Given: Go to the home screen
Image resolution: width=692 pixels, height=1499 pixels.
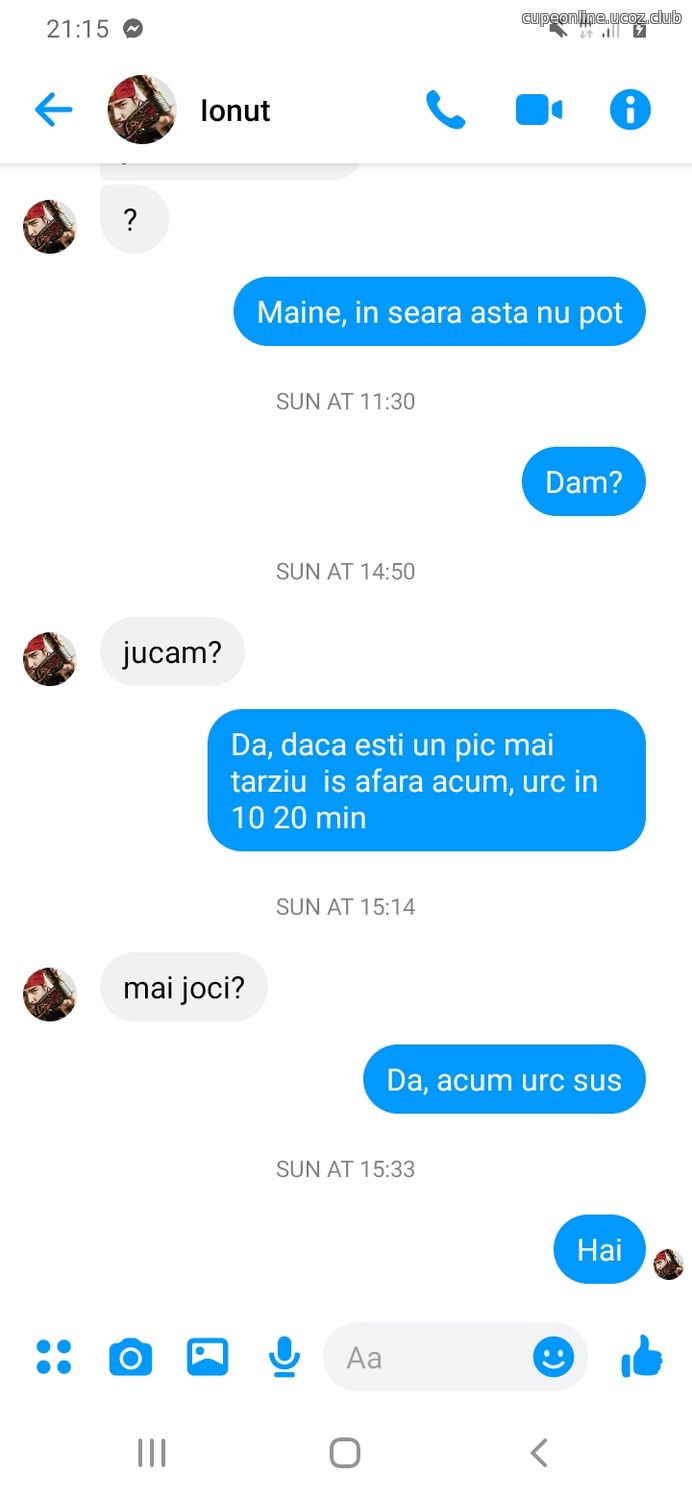Looking at the screenshot, I should pos(345,1453).
